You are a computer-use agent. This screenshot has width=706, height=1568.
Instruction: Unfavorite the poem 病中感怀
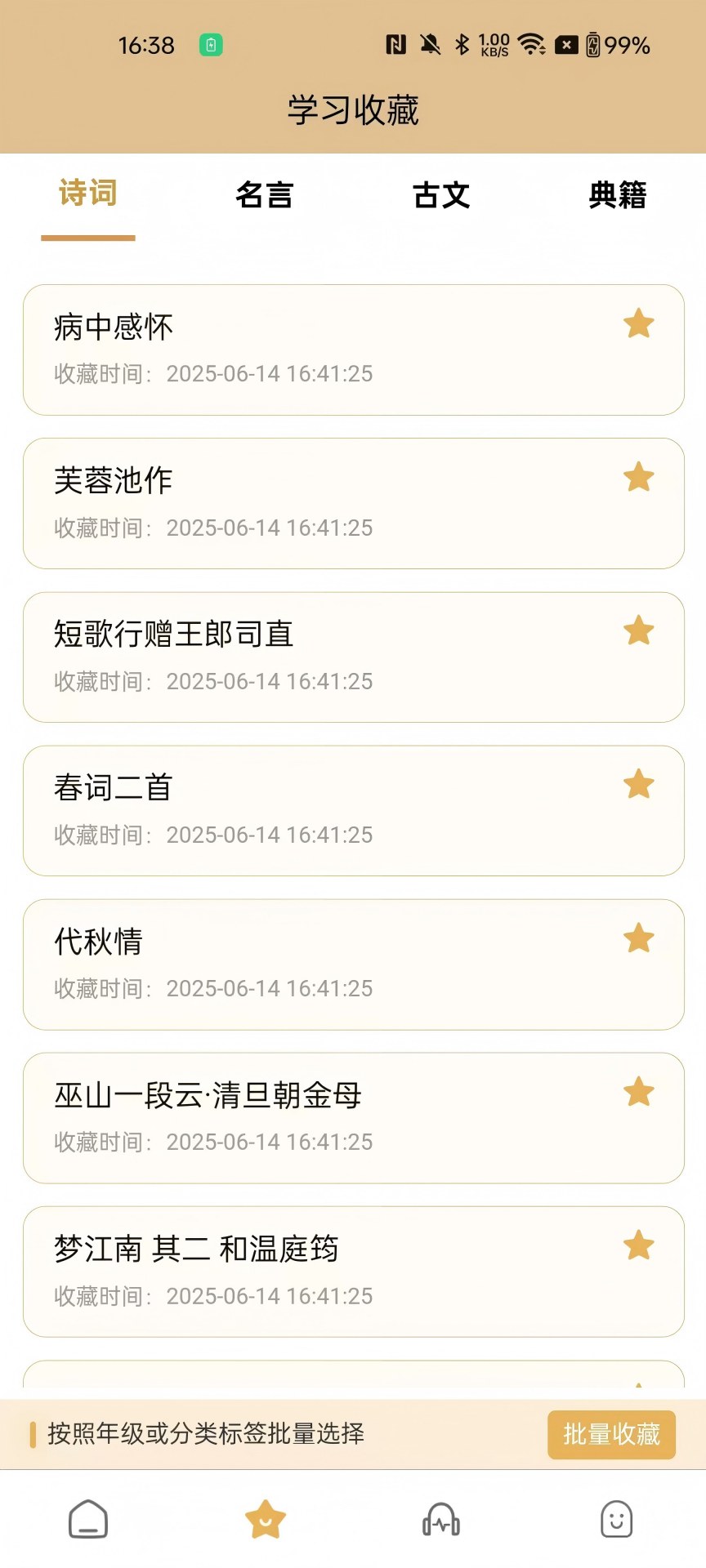pos(638,323)
